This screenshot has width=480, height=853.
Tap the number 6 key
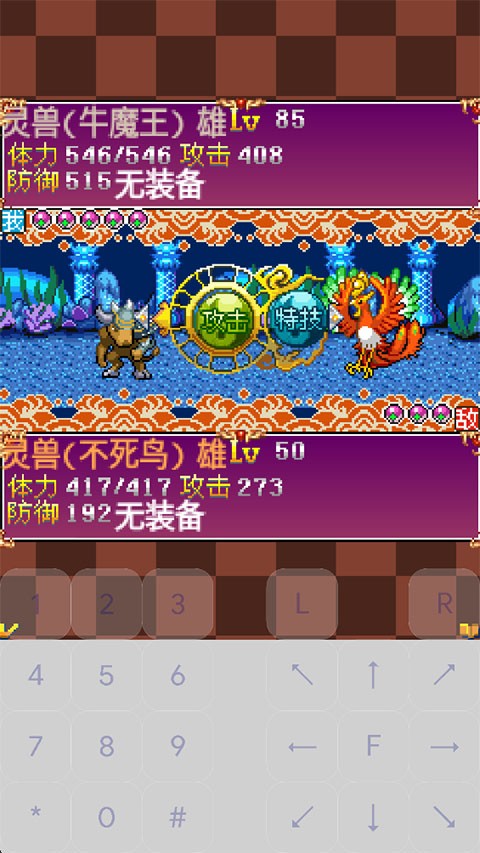(178, 675)
